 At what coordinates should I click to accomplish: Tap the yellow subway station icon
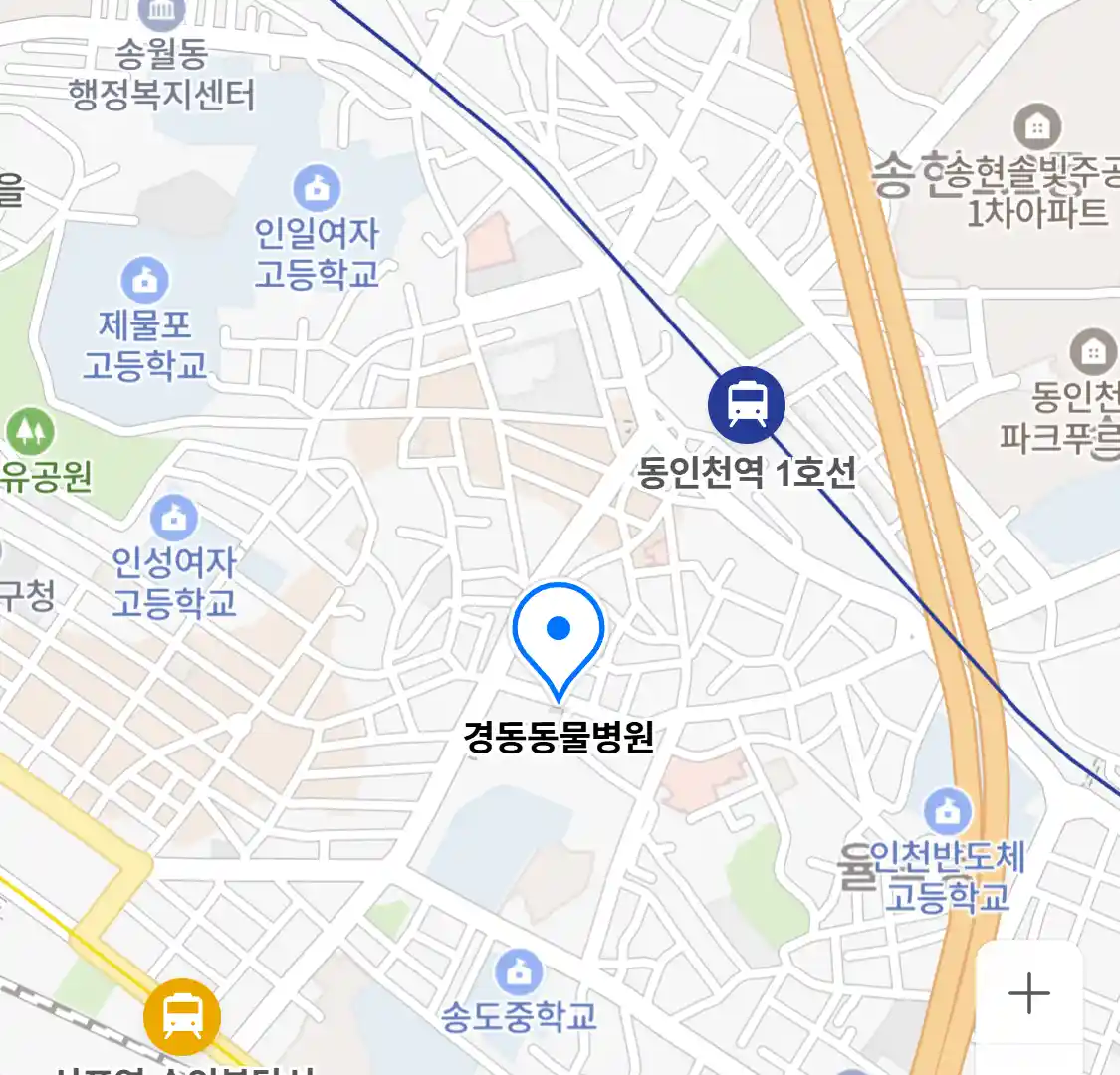click(x=182, y=1016)
